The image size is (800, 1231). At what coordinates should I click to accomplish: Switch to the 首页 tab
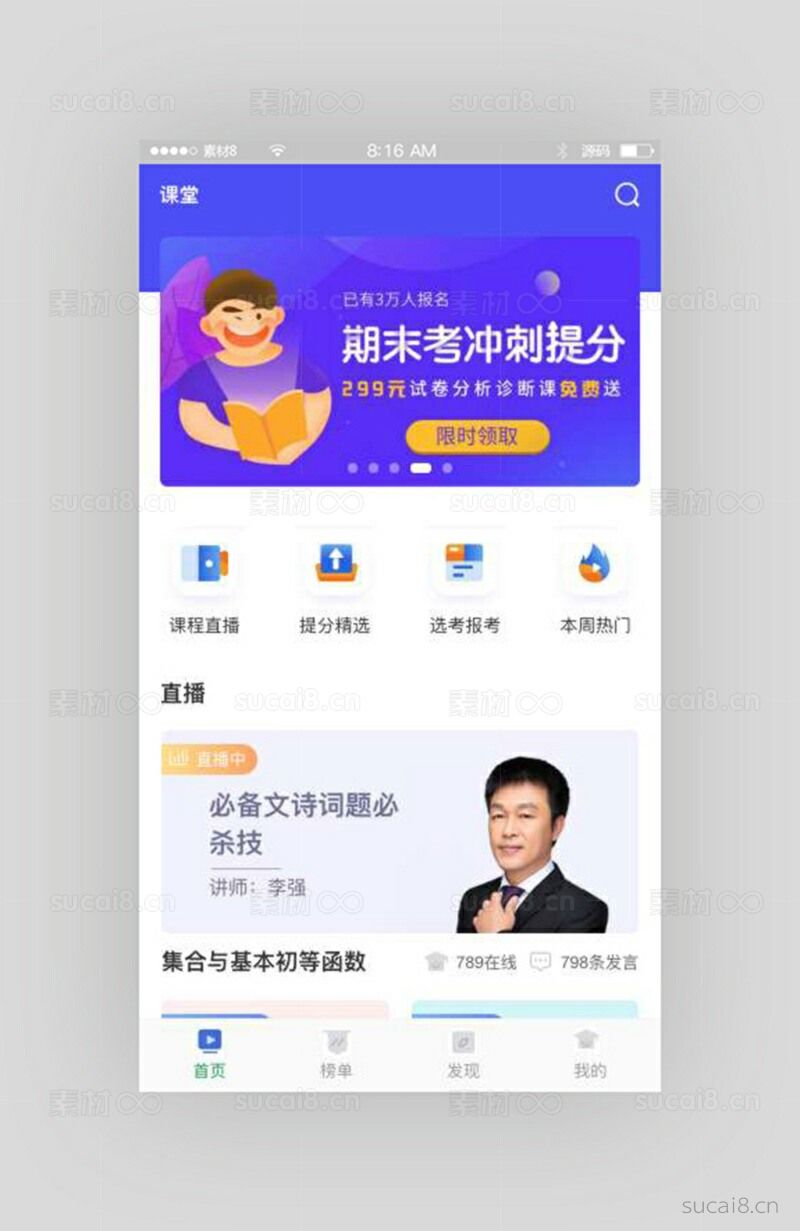coord(210,1054)
